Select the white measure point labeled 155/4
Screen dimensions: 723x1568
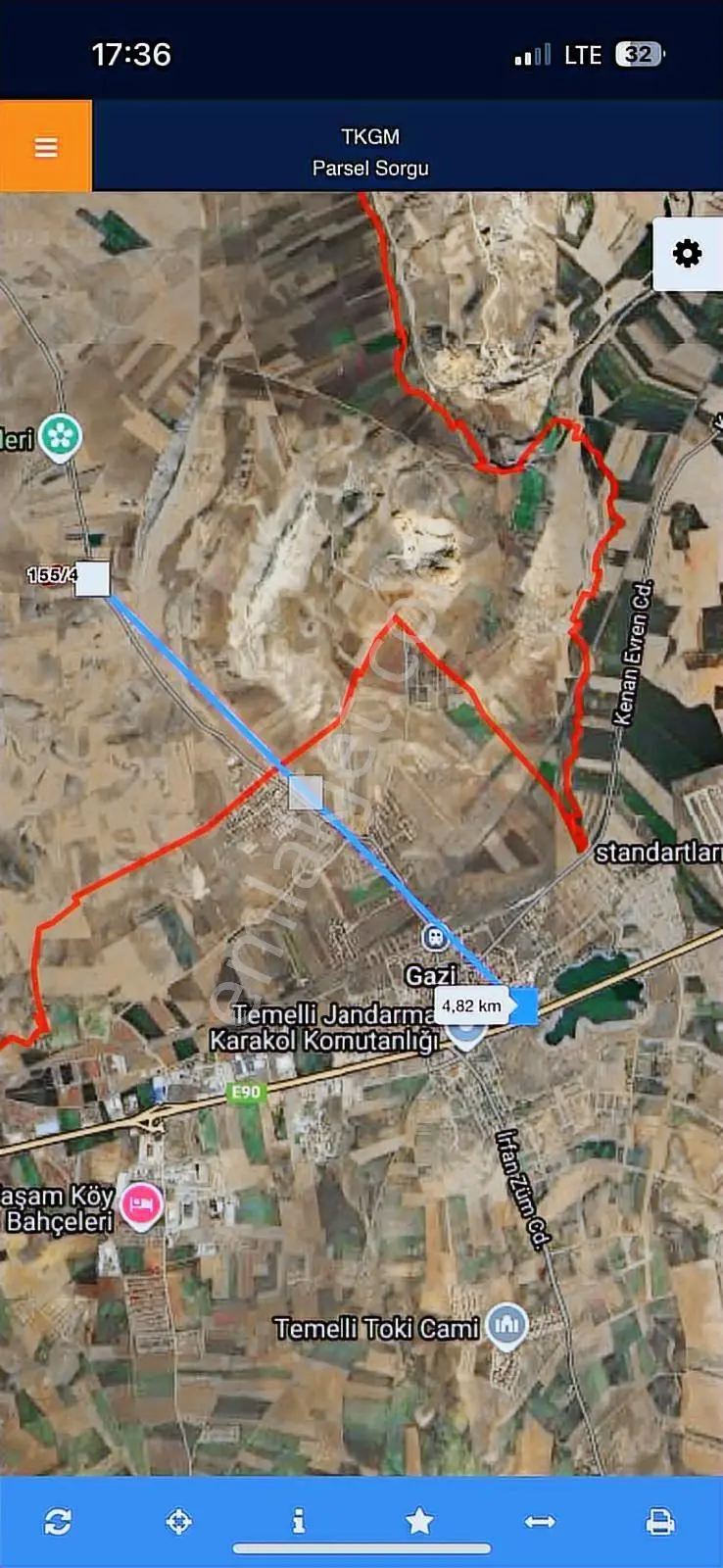[x=92, y=578]
